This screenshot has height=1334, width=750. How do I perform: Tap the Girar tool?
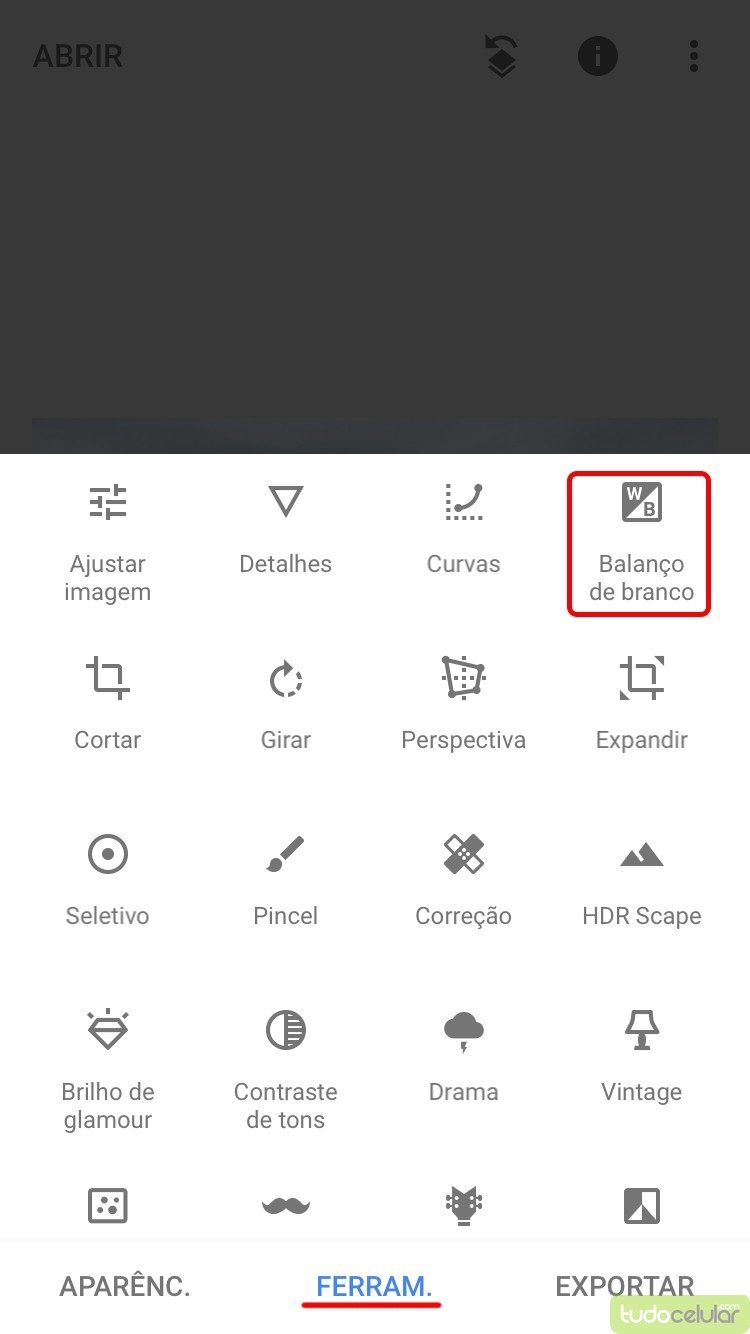[x=285, y=704]
